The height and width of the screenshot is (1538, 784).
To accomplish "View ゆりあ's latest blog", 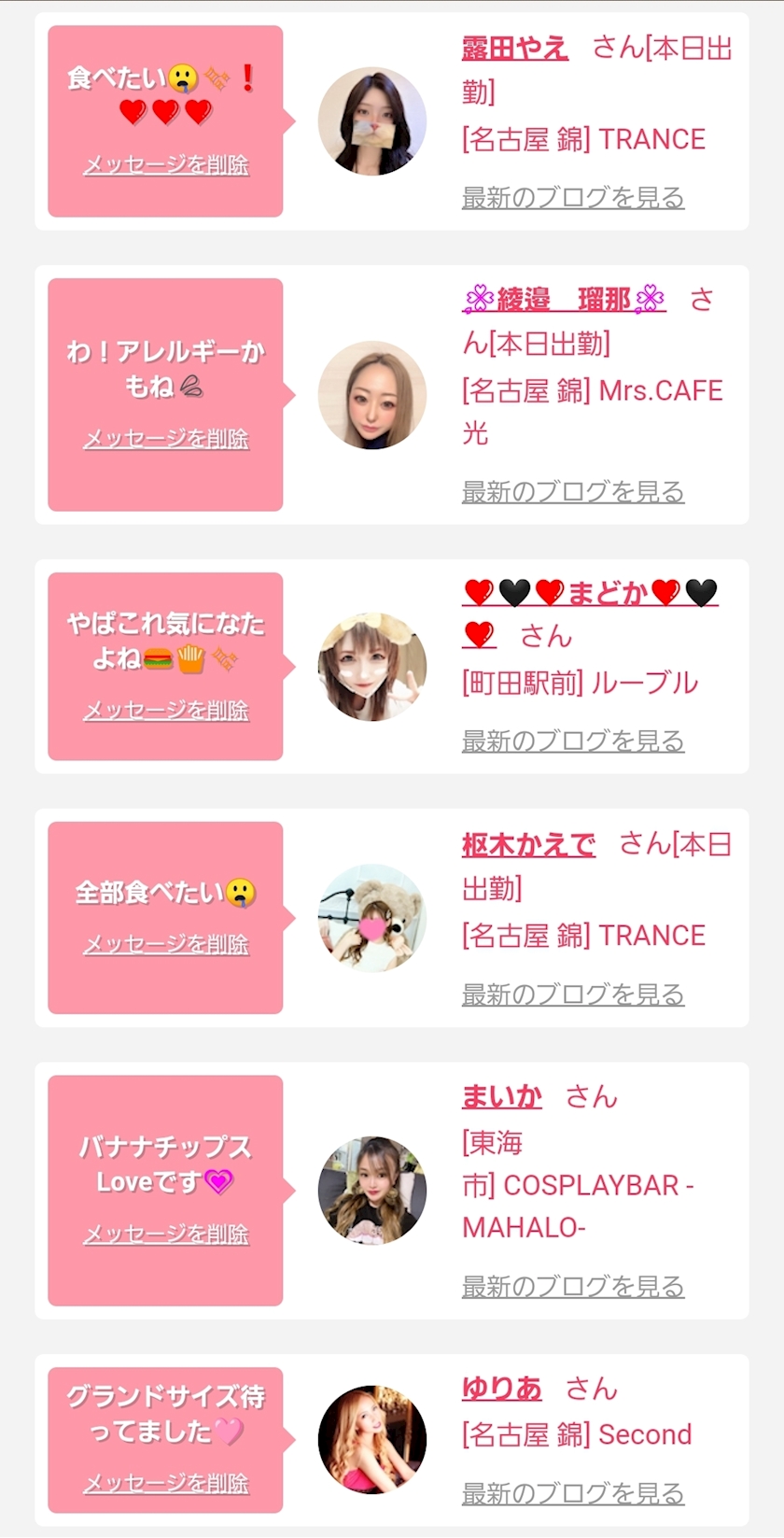I will [x=573, y=1494].
